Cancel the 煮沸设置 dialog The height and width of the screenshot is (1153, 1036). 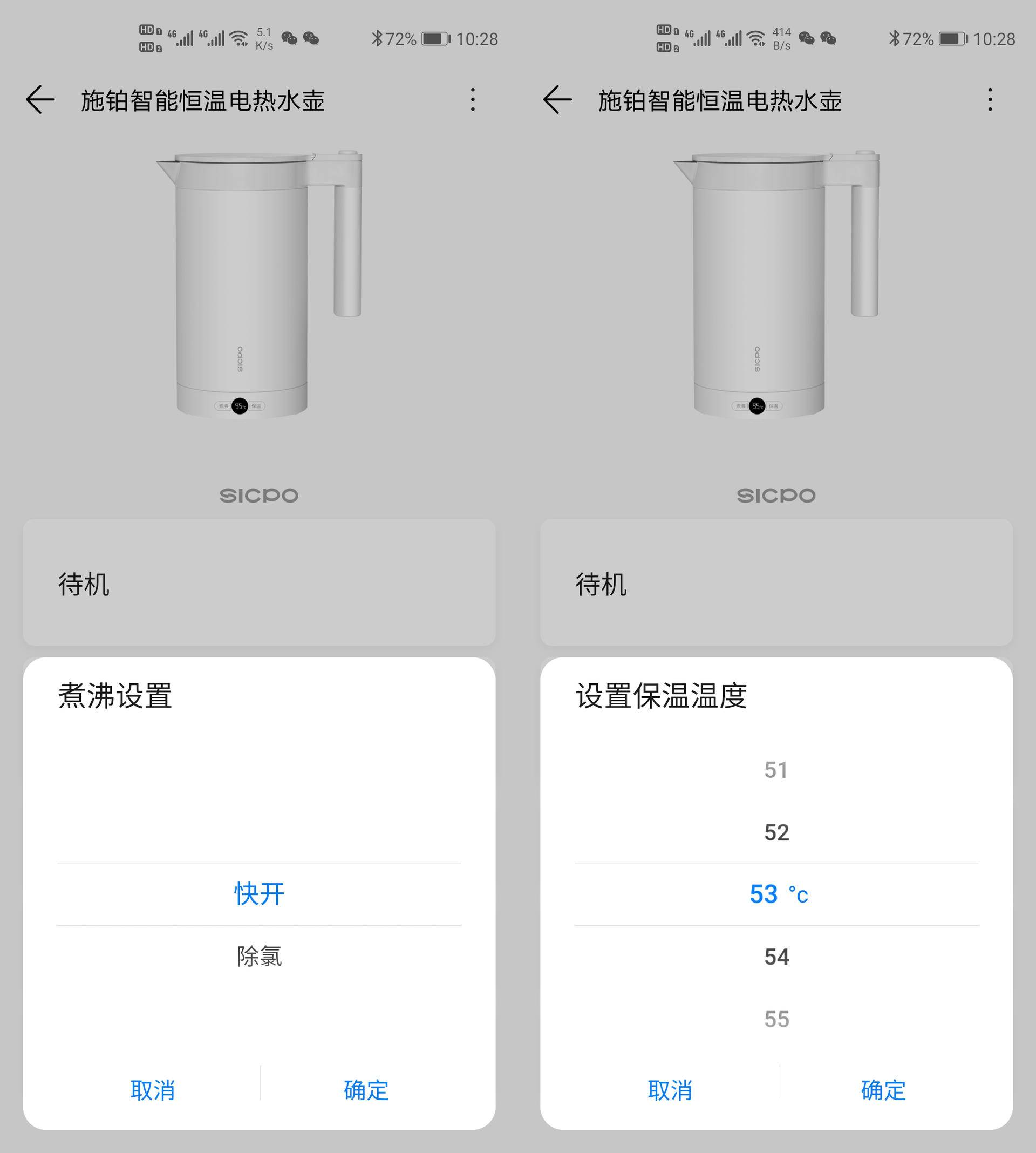153,1090
